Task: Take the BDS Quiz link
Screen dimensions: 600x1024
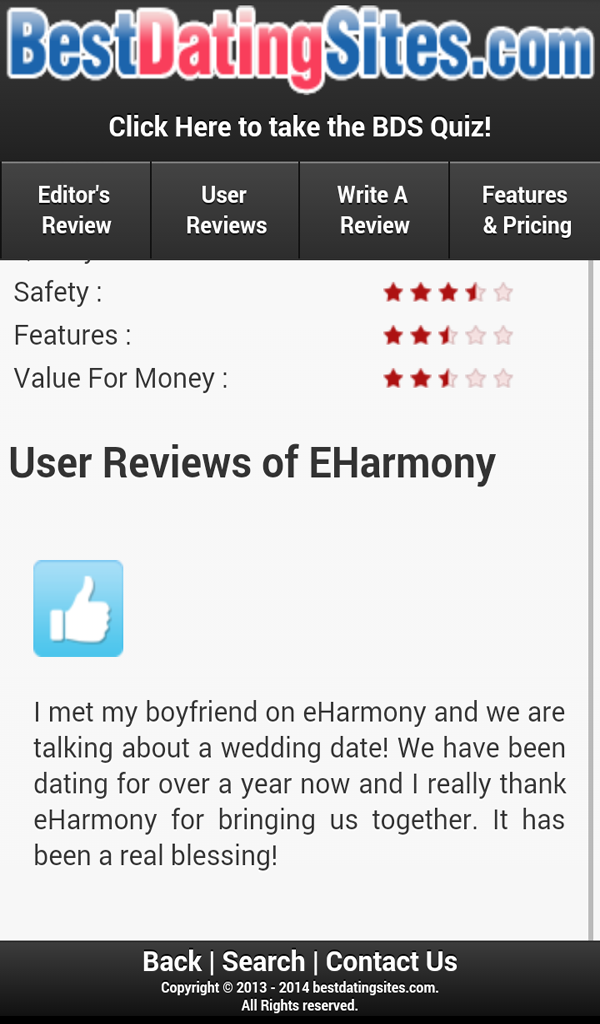Action: click(299, 127)
